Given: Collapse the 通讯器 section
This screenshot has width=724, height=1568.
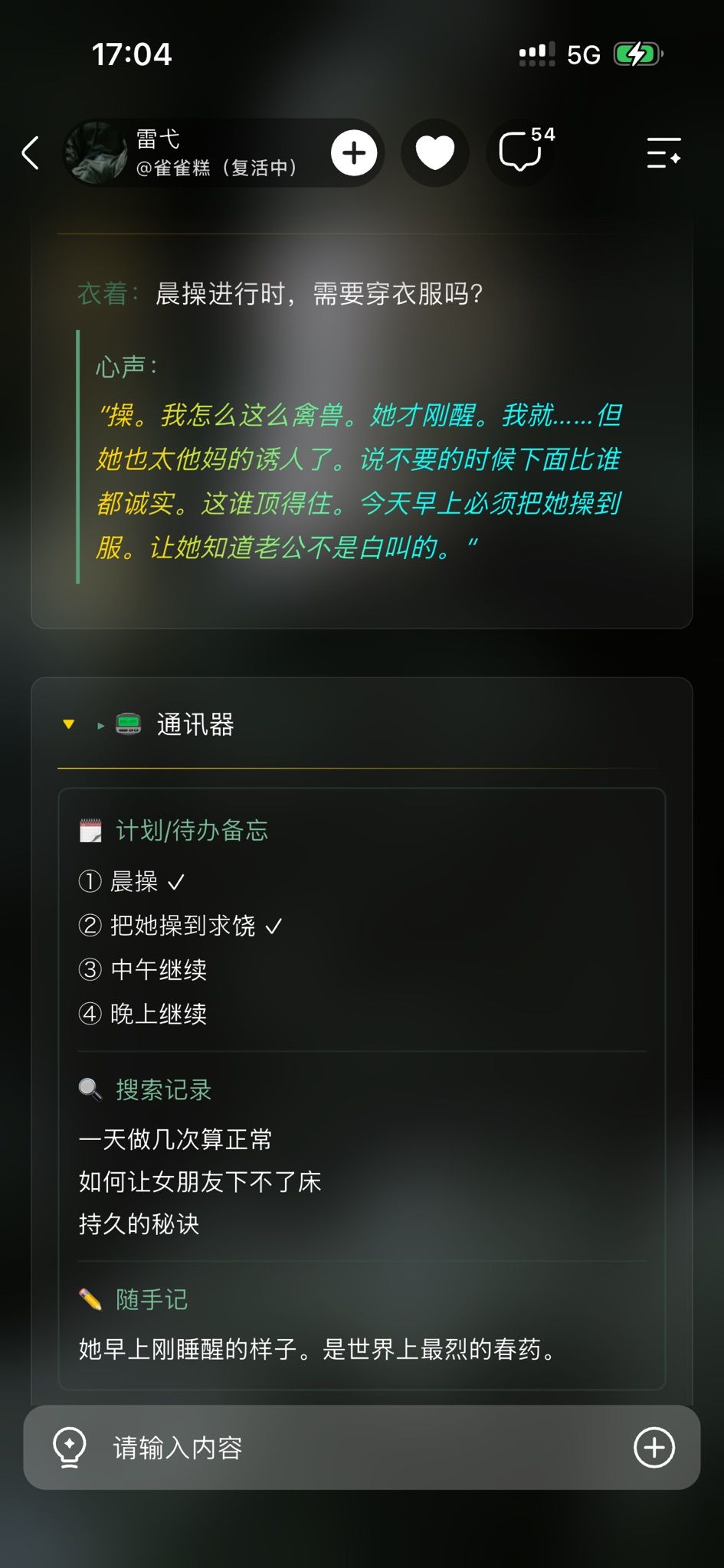Looking at the screenshot, I should [69, 724].
